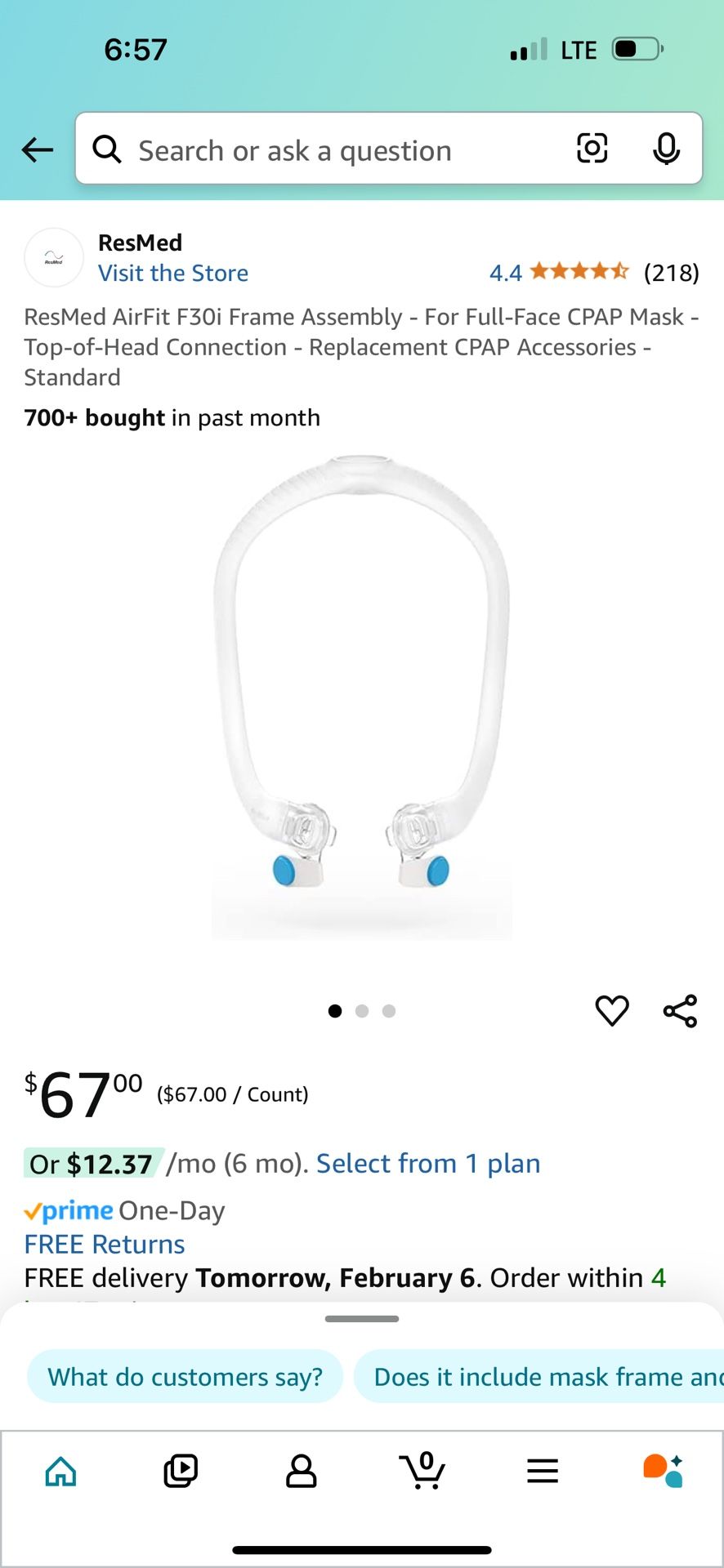
Task: Open the camera lens search icon
Action: 592,149
